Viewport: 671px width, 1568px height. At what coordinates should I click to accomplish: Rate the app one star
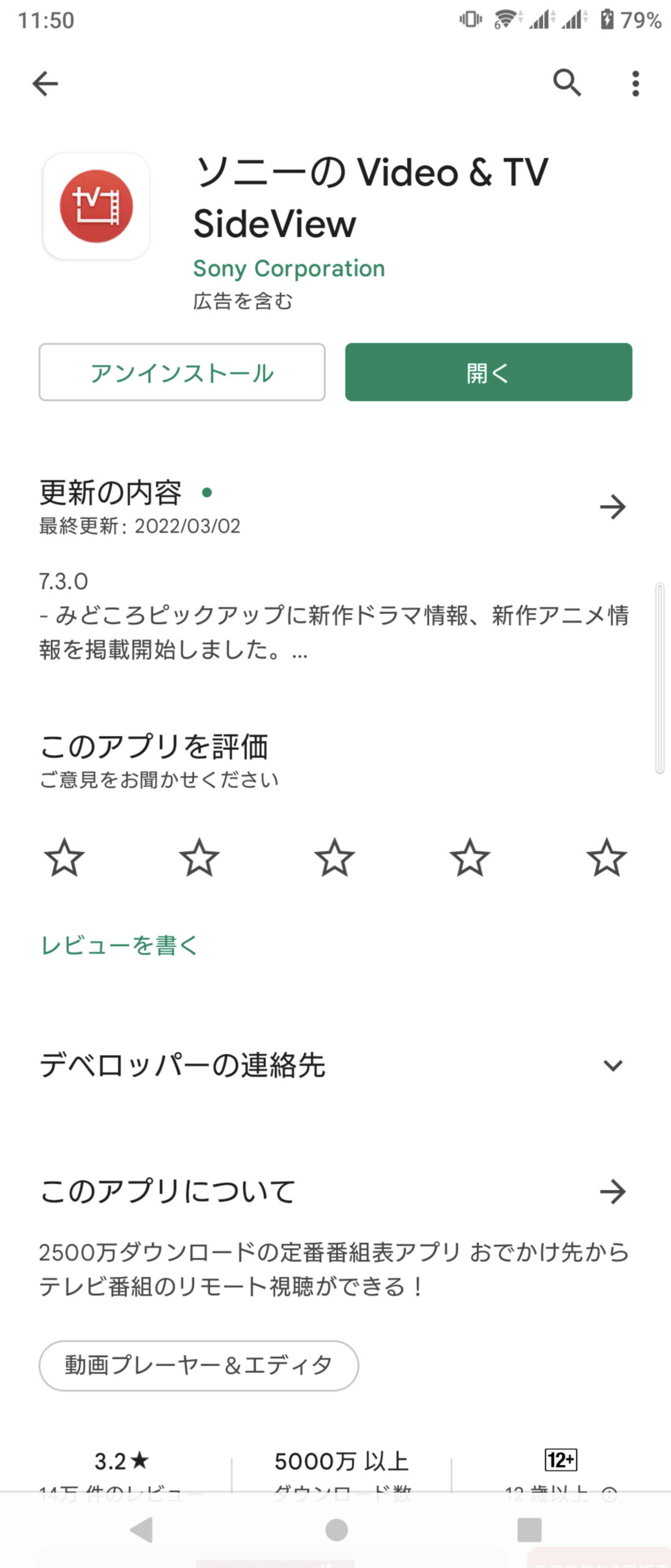(x=64, y=858)
